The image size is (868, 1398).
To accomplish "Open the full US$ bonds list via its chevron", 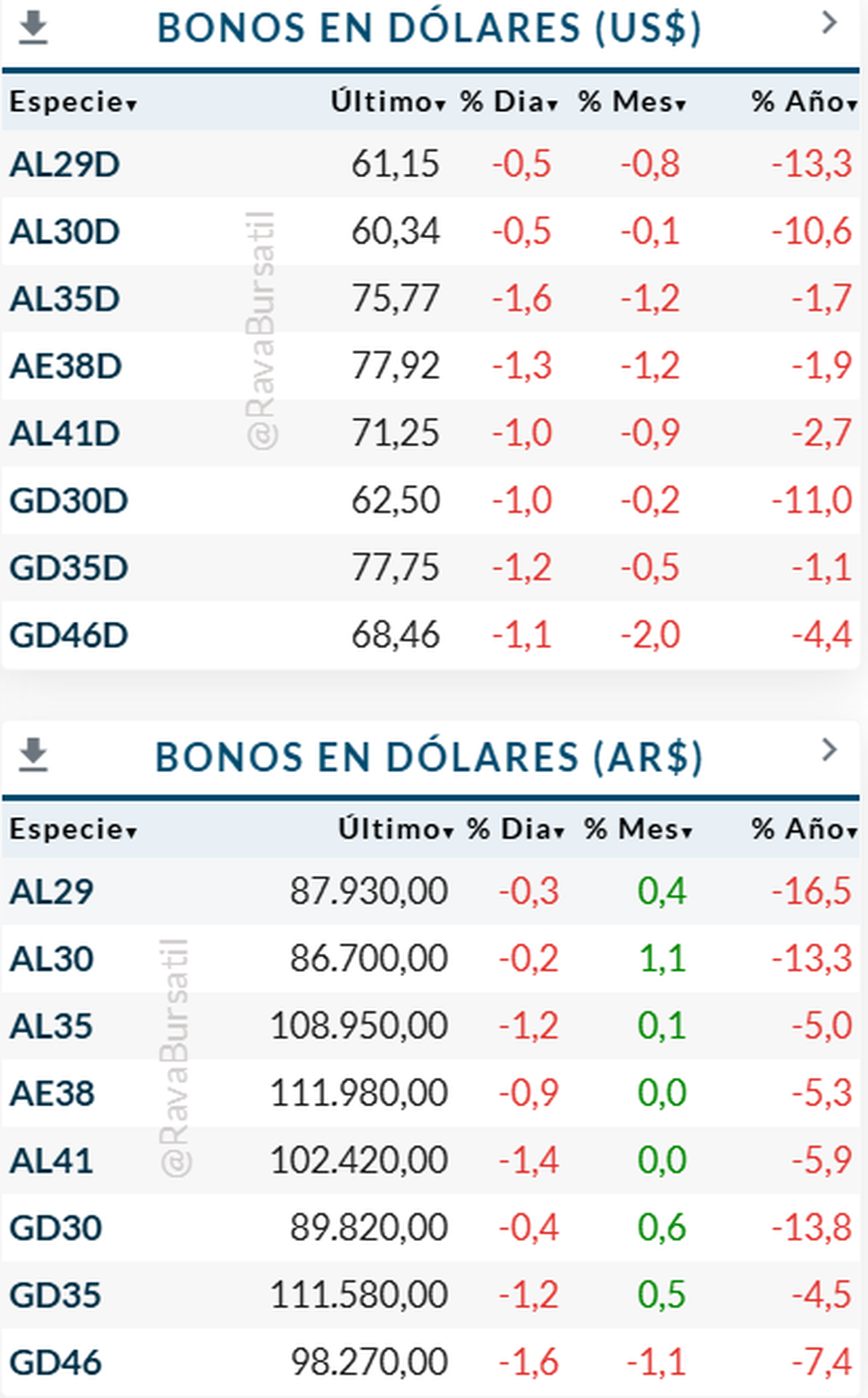I will pos(829,24).
